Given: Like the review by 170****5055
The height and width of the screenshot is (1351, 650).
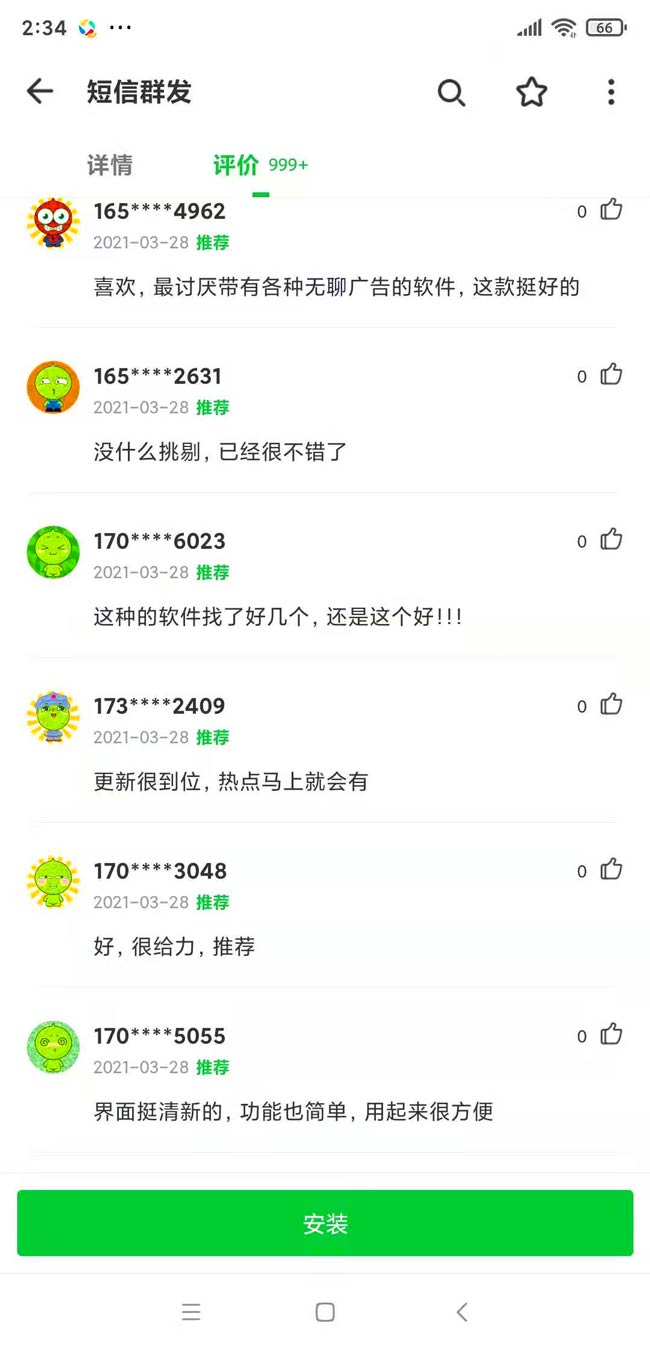Looking at the screenshot, I should [x=611, y=1035].
